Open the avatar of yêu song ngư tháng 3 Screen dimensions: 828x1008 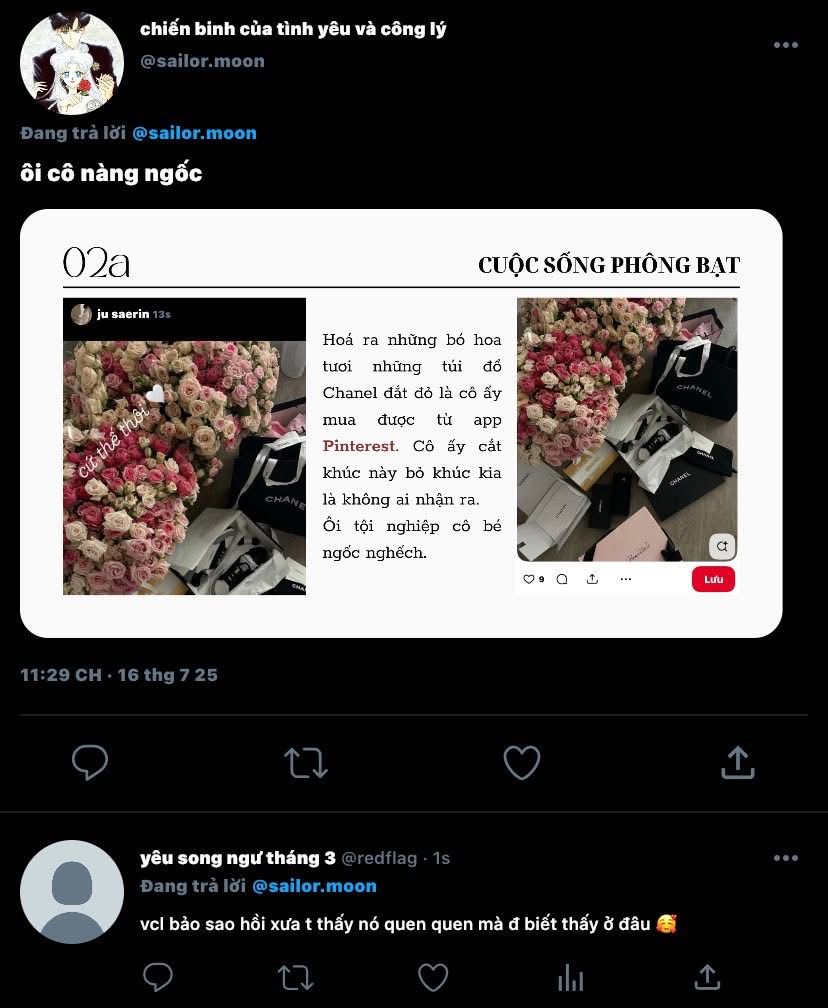coord(72,892)
